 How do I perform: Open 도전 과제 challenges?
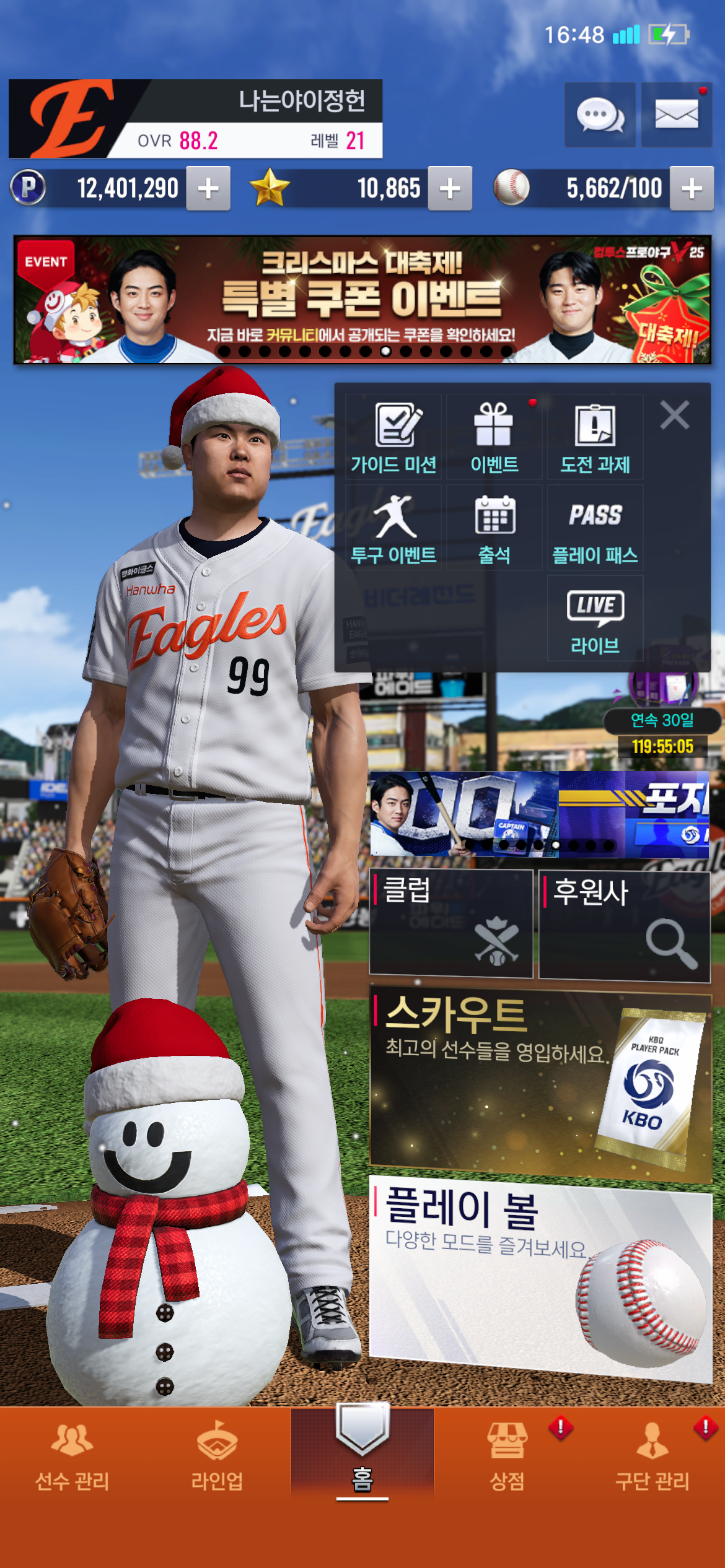[x=595, y=437]
